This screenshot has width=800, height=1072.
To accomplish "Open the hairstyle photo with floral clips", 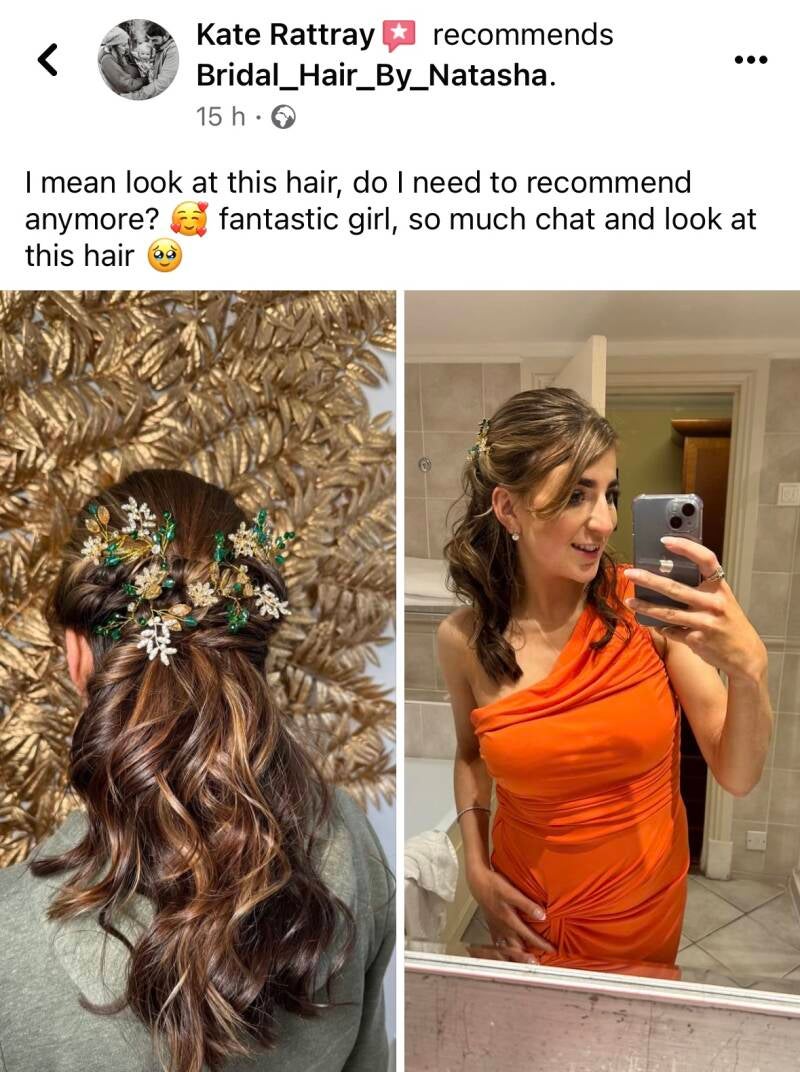I will coord(198,680).
